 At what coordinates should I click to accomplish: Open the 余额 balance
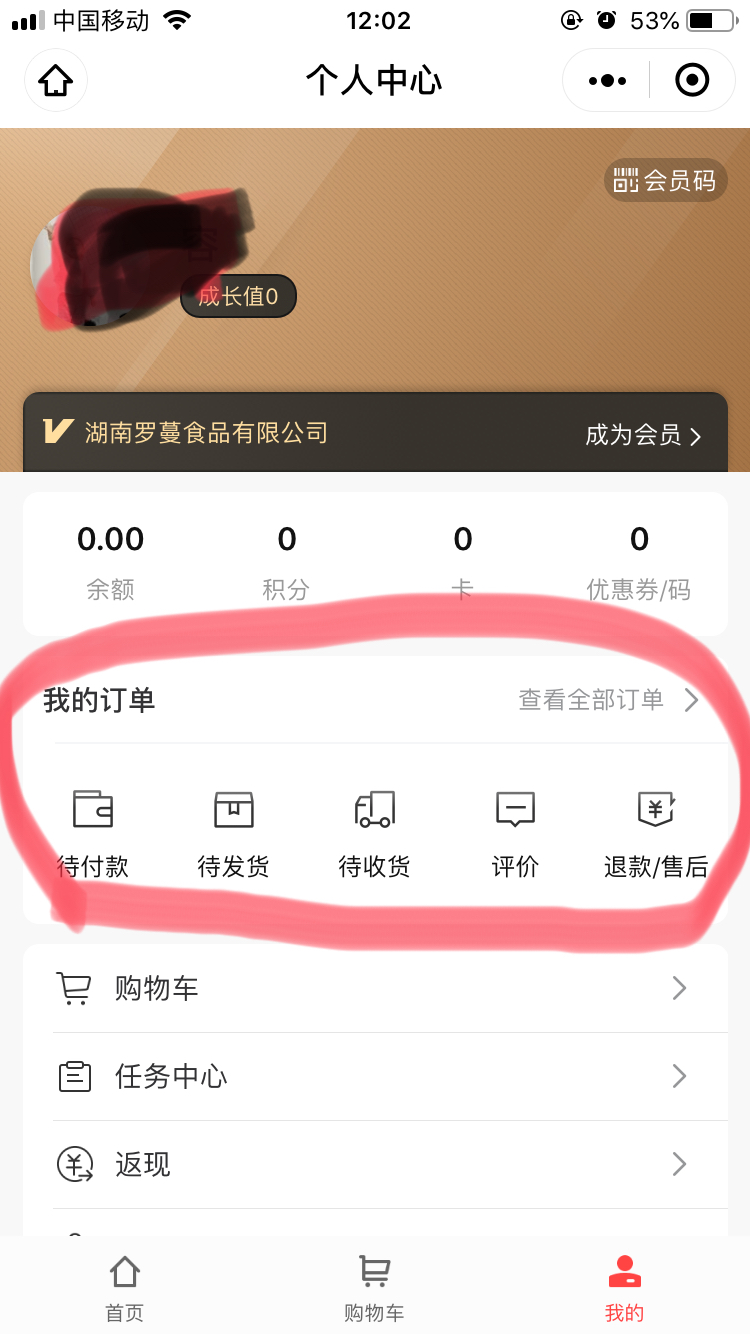tap(110, 563)
